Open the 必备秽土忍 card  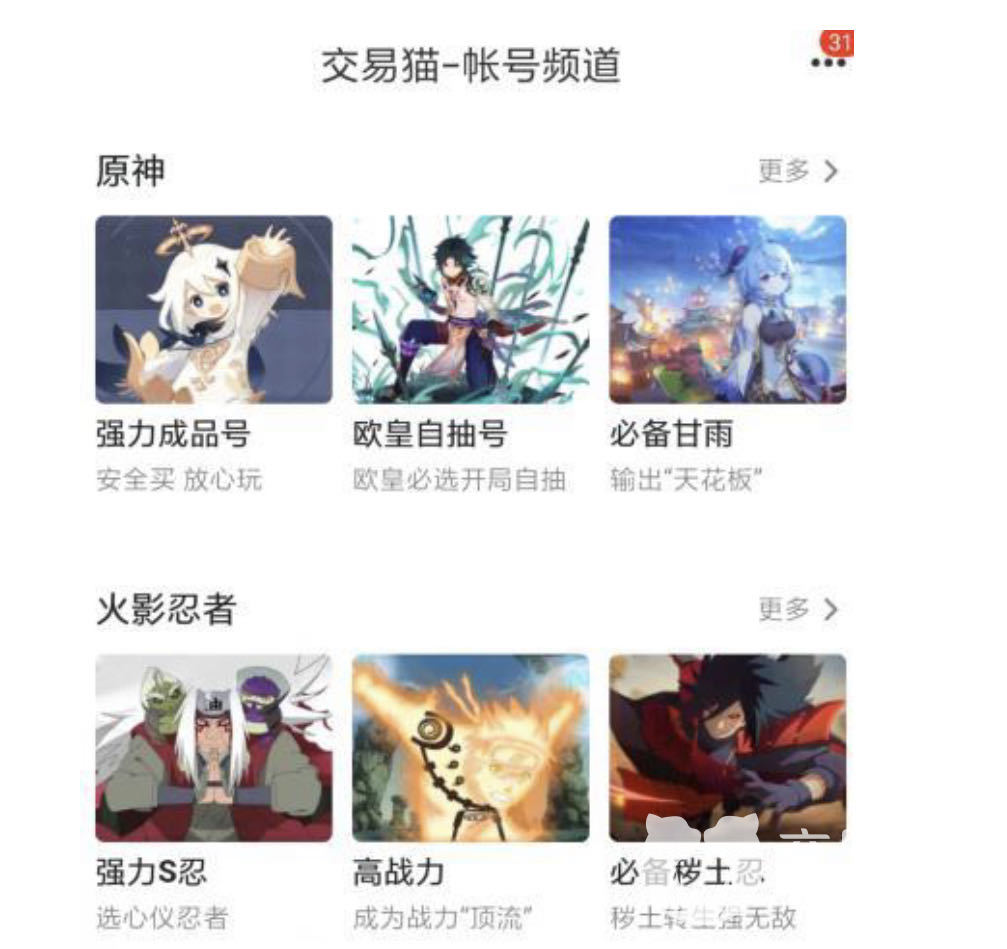pyautogui.click(x=727, y=747)
